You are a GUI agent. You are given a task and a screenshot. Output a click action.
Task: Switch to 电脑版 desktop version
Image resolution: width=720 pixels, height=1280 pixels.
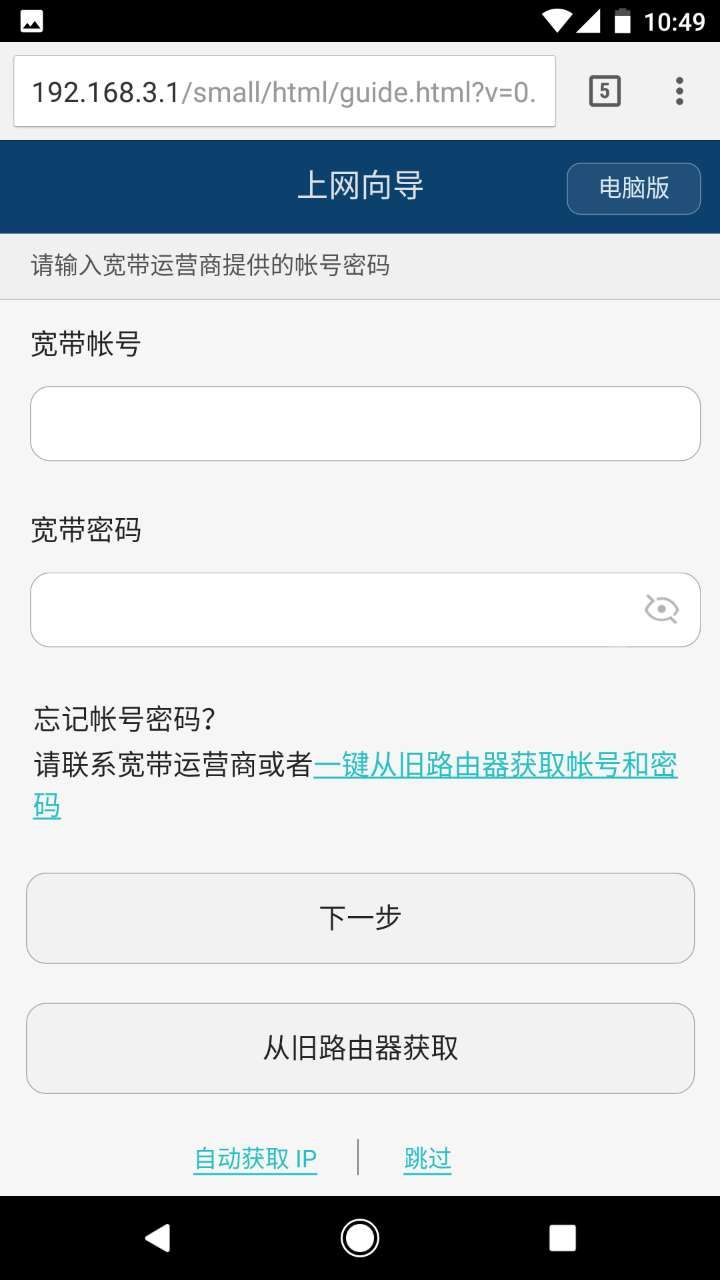click(634, 188)
